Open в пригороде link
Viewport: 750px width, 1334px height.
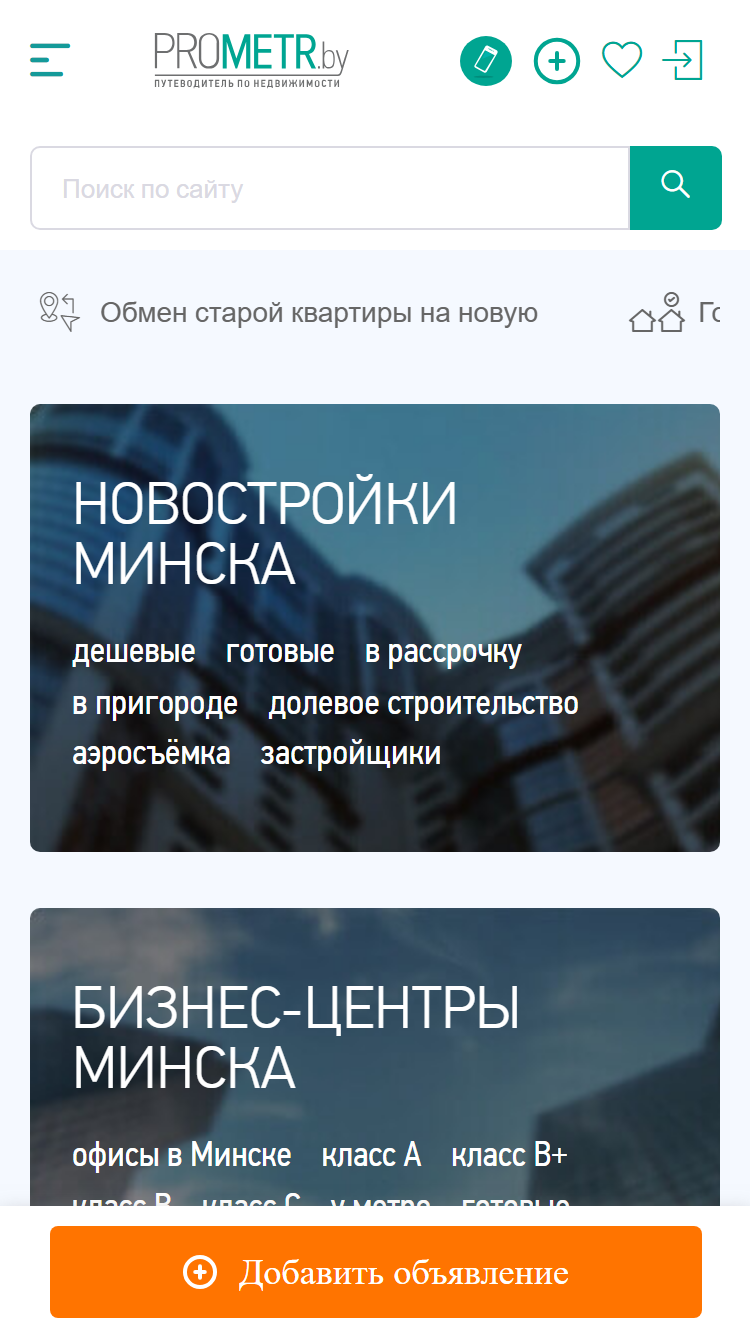155,703
